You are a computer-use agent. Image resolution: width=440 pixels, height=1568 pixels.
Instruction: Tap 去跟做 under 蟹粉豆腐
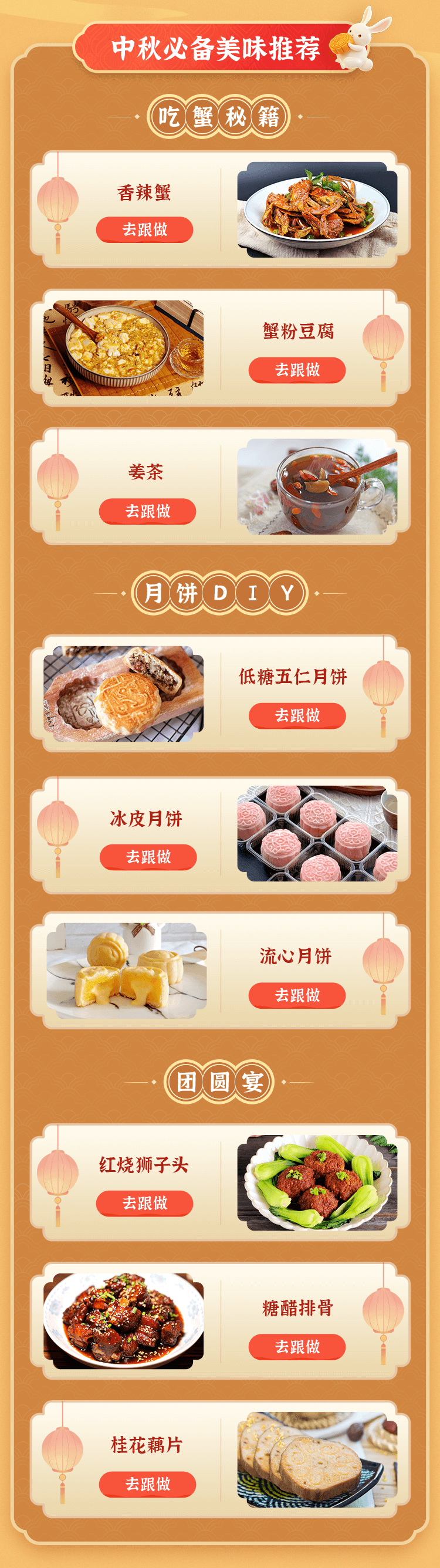[x=297, y=370]
